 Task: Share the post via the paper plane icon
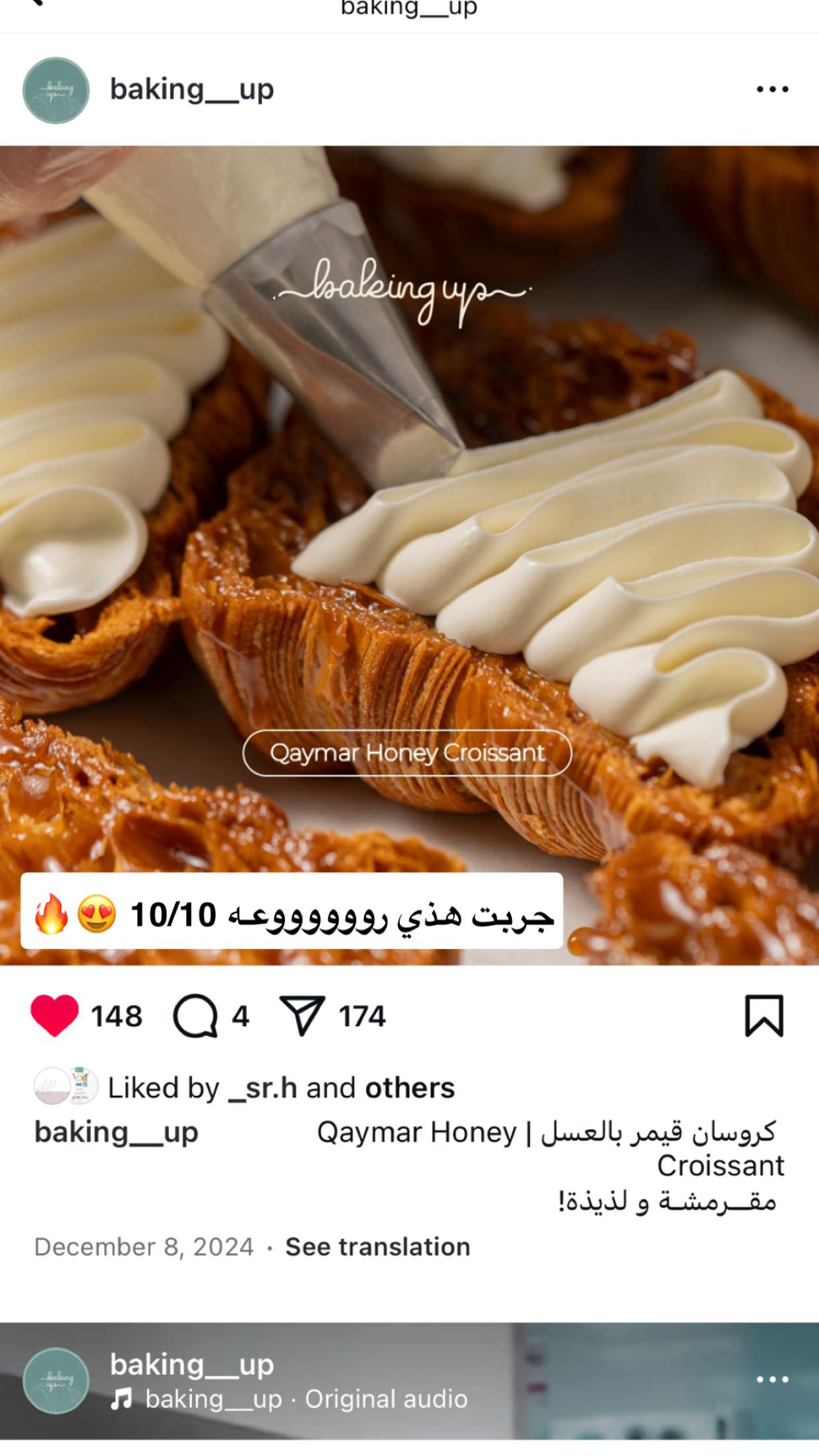click(303, 1016)
